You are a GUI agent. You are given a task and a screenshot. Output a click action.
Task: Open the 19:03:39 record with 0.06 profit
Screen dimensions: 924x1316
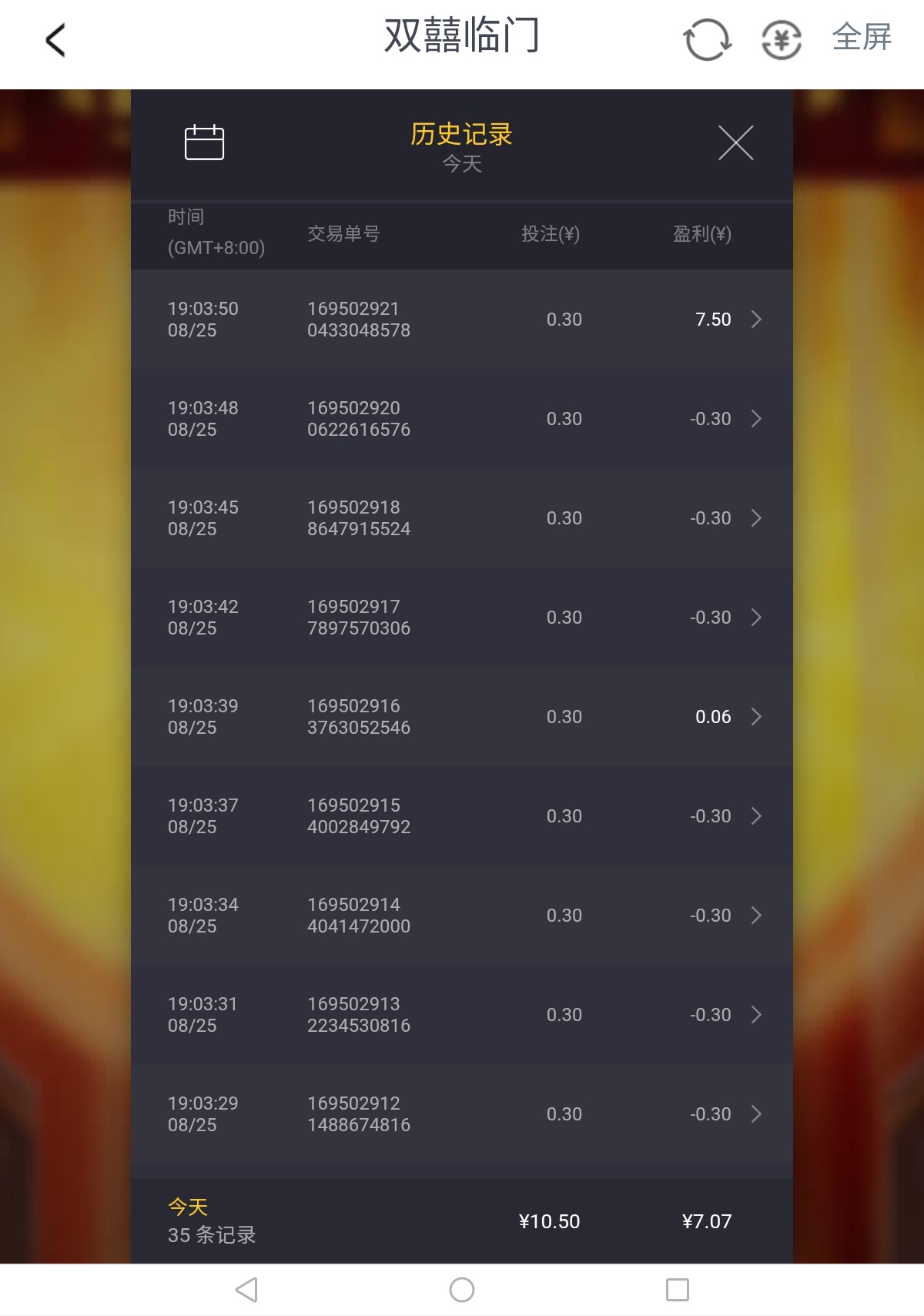[462, 716]
